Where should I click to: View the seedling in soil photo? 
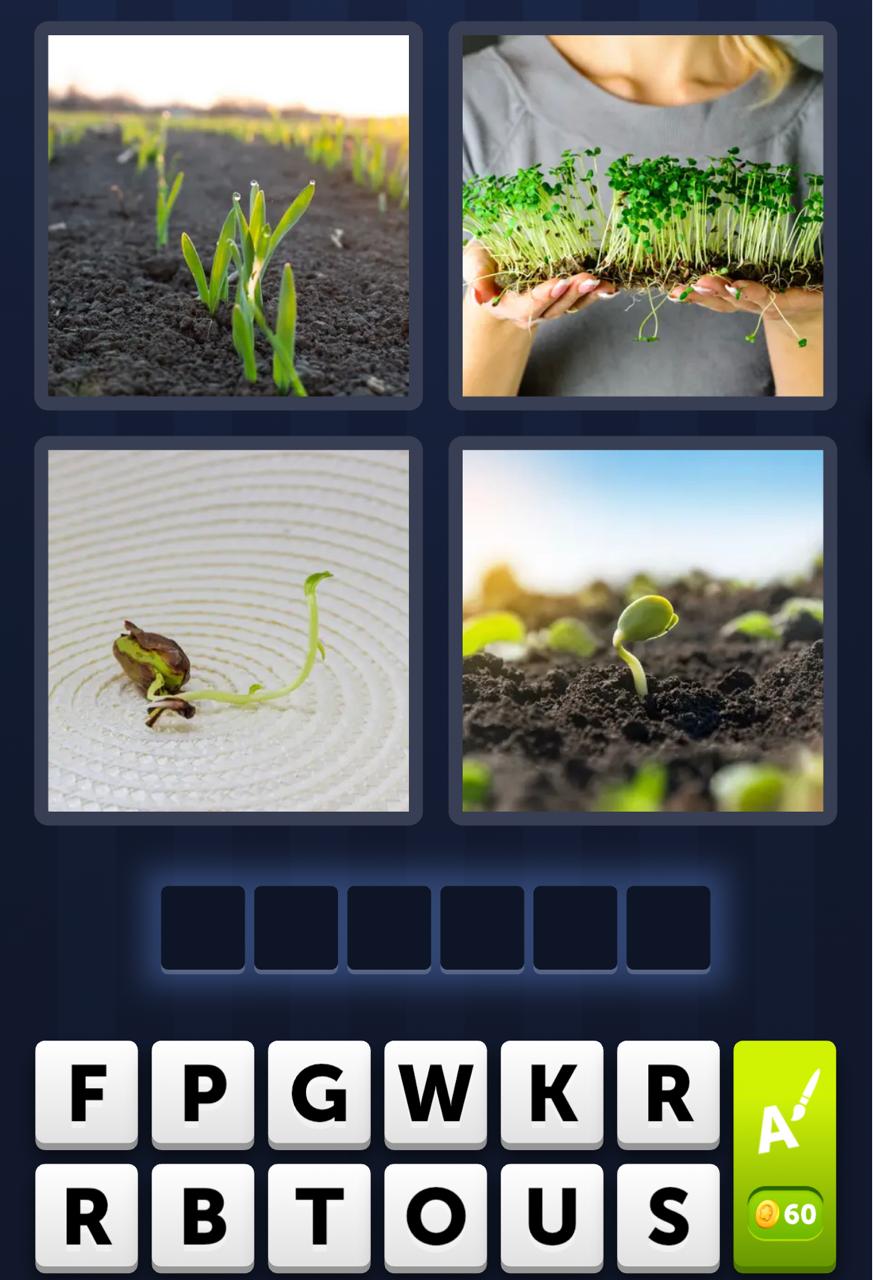point(642,630)
